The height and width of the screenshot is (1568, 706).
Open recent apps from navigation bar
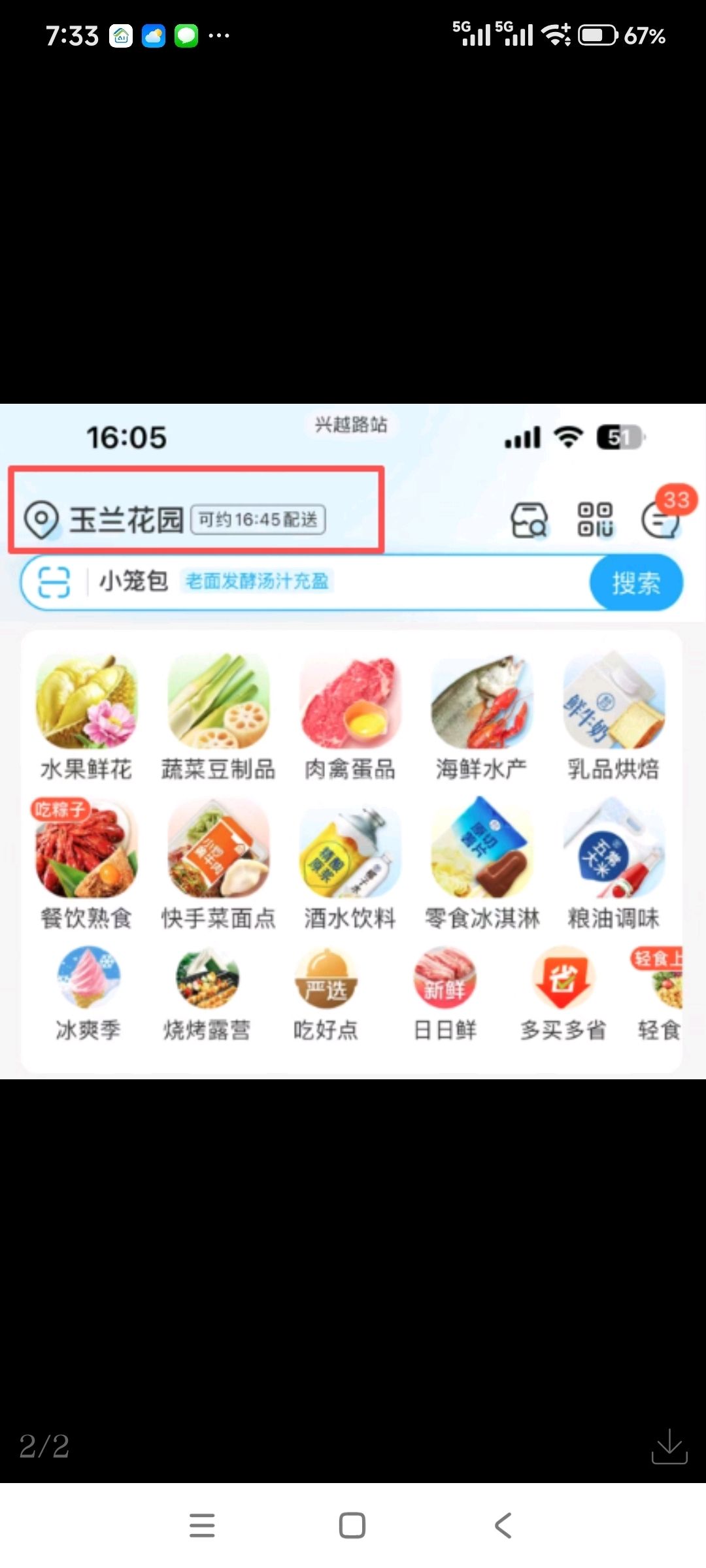(x=202, y=1526)
